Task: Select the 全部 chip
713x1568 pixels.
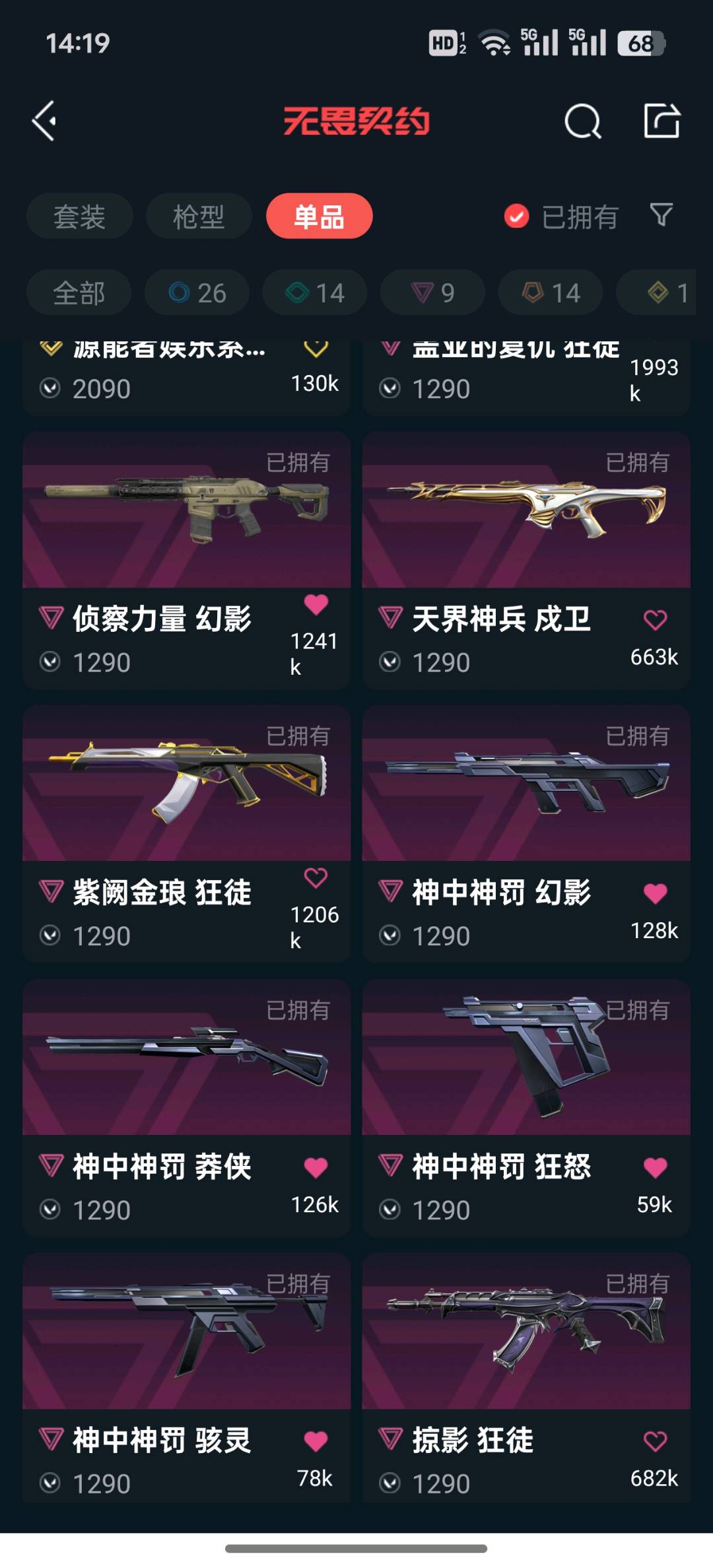Action: point(79,292)
